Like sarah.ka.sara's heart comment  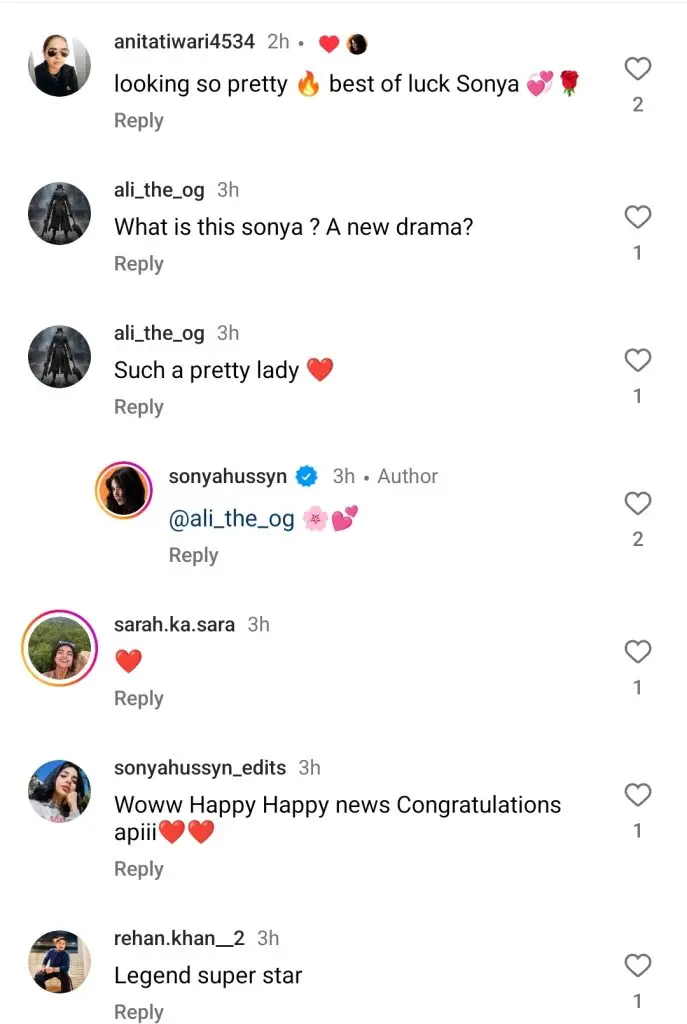[x=638, y=652]
